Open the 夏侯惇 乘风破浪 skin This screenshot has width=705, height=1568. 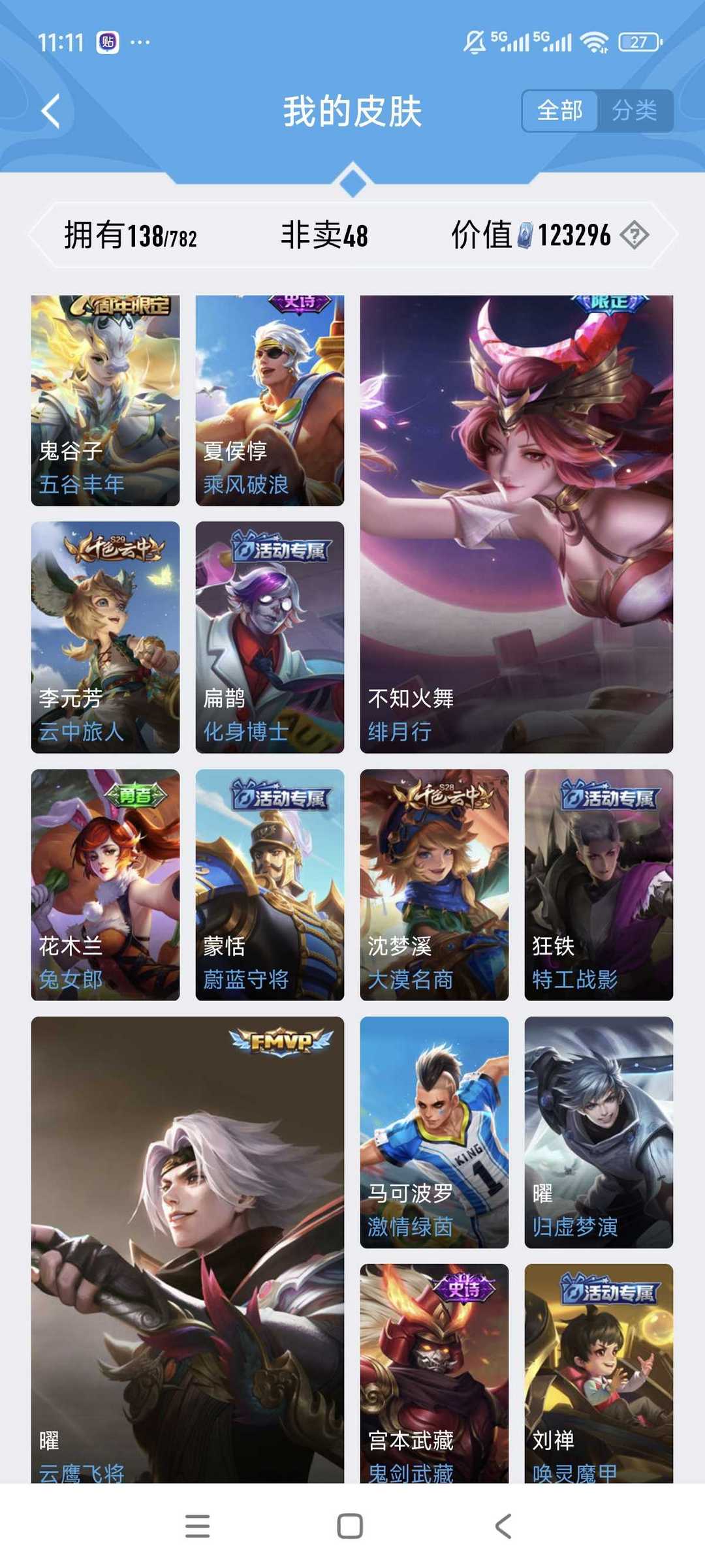click(x=270, y=400)
